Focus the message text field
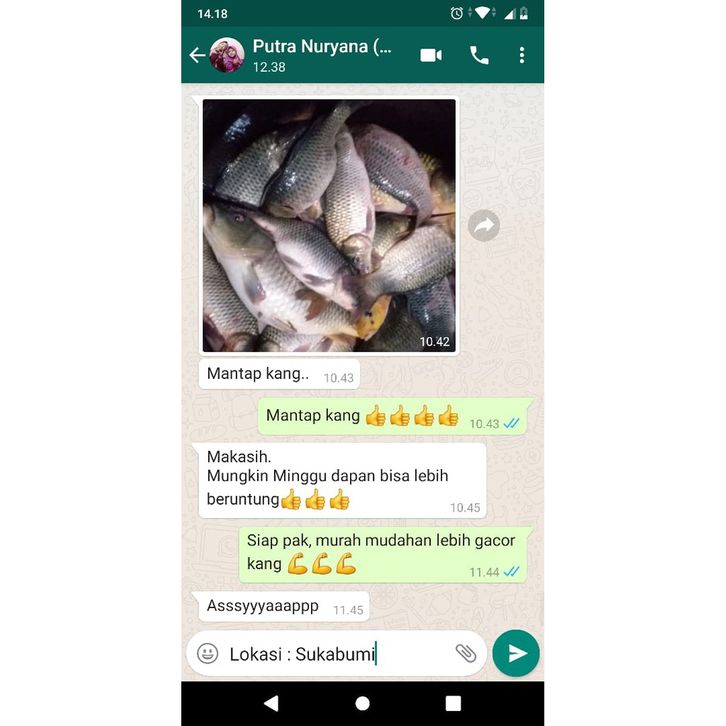This screenshot has width=726, height=726. [x=335, y=654]
